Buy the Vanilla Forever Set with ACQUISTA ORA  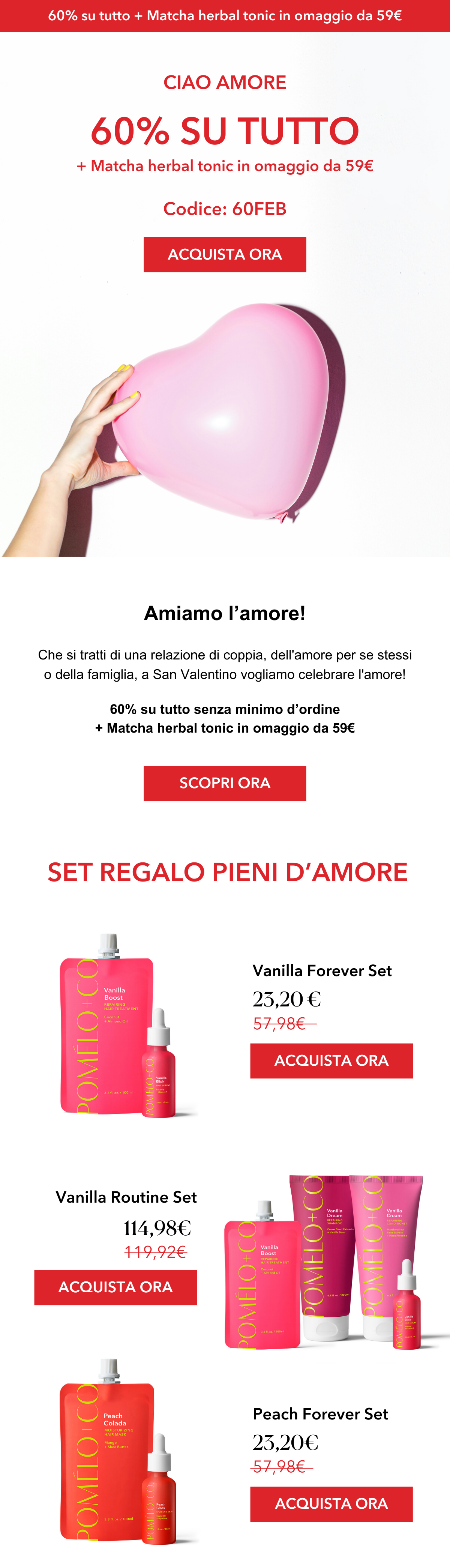click(x=331, y=1060)
